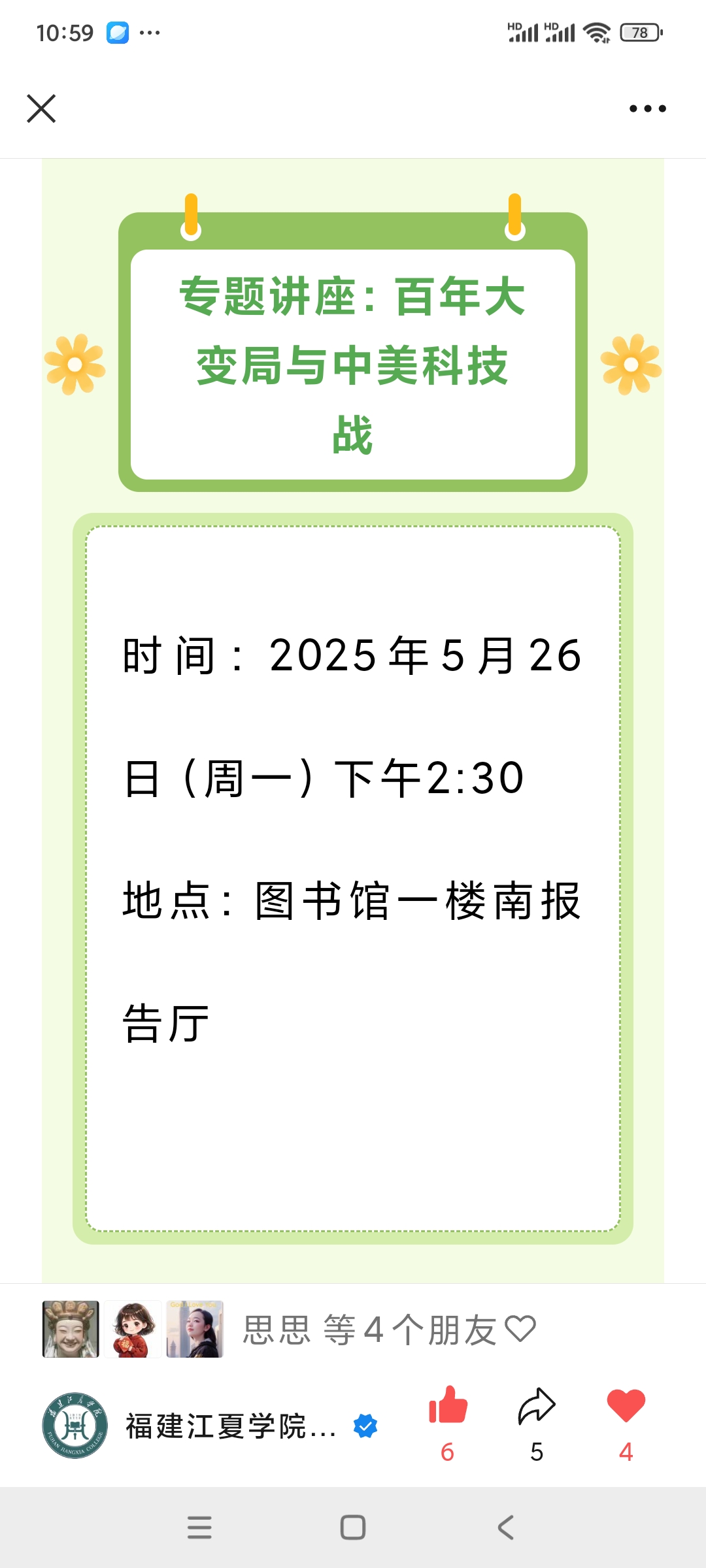Go to the home screen via system button
Screen dimensions: 706x1568
(x=353, y=1527)
